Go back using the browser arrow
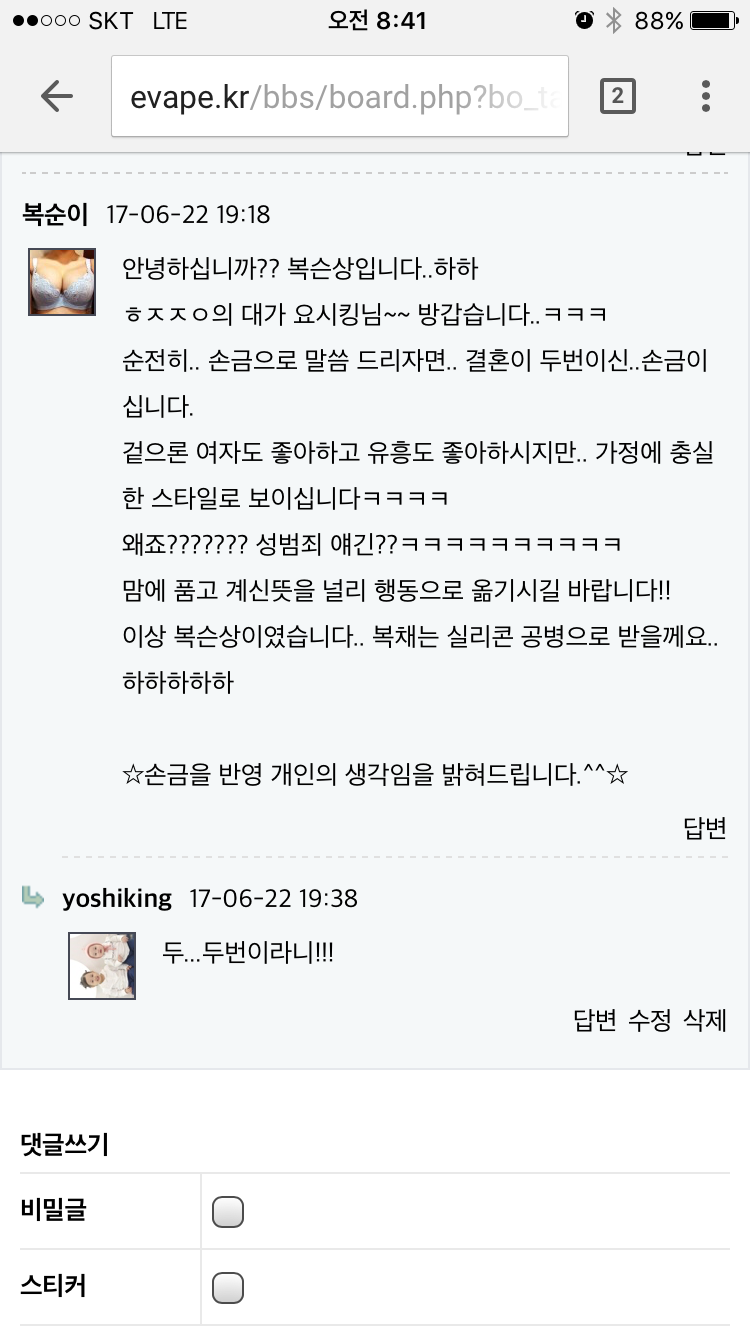This screenshot has height=1334, width=750. (x=57, y=96)
